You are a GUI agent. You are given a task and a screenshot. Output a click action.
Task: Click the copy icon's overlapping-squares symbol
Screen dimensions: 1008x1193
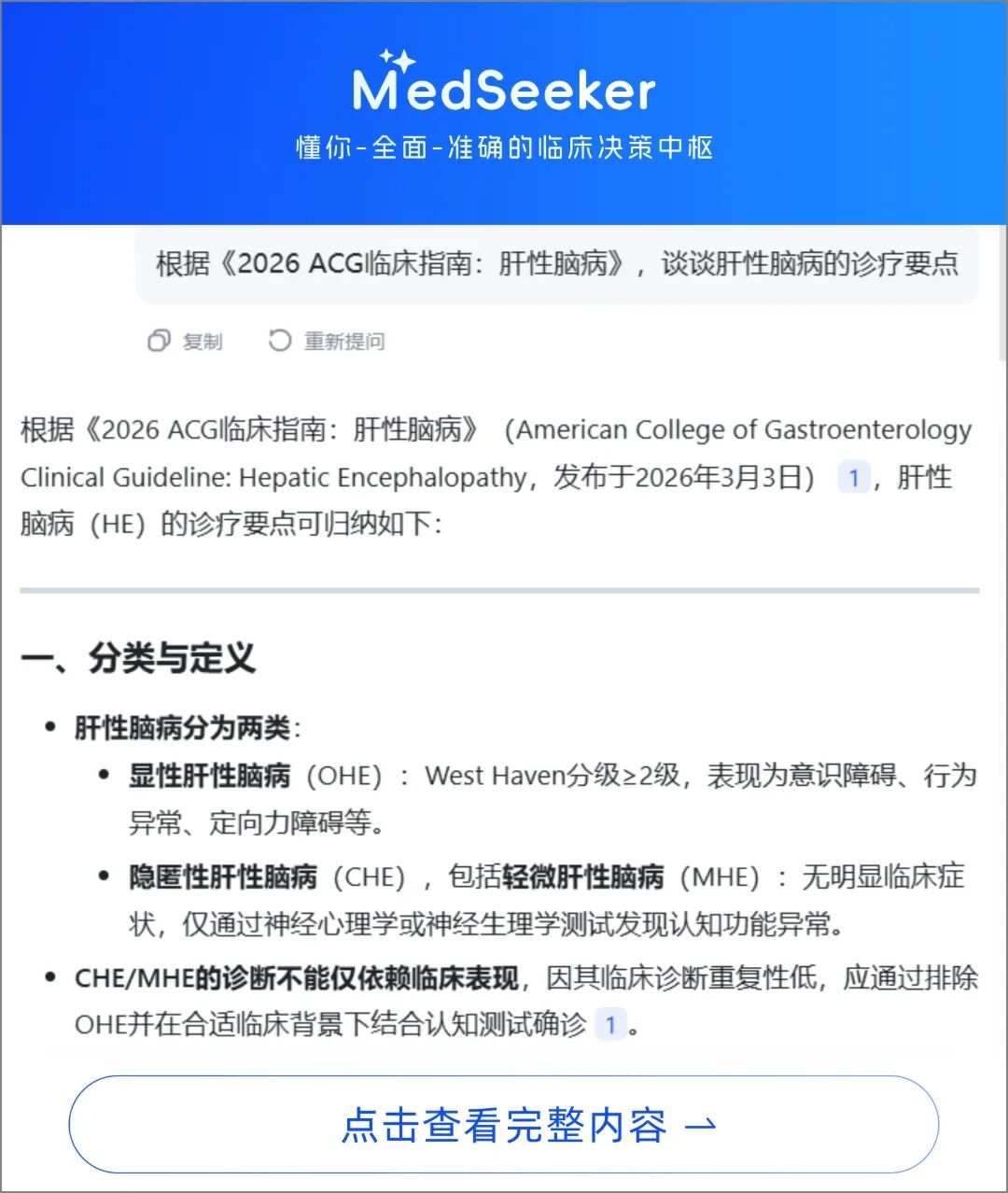160,342
